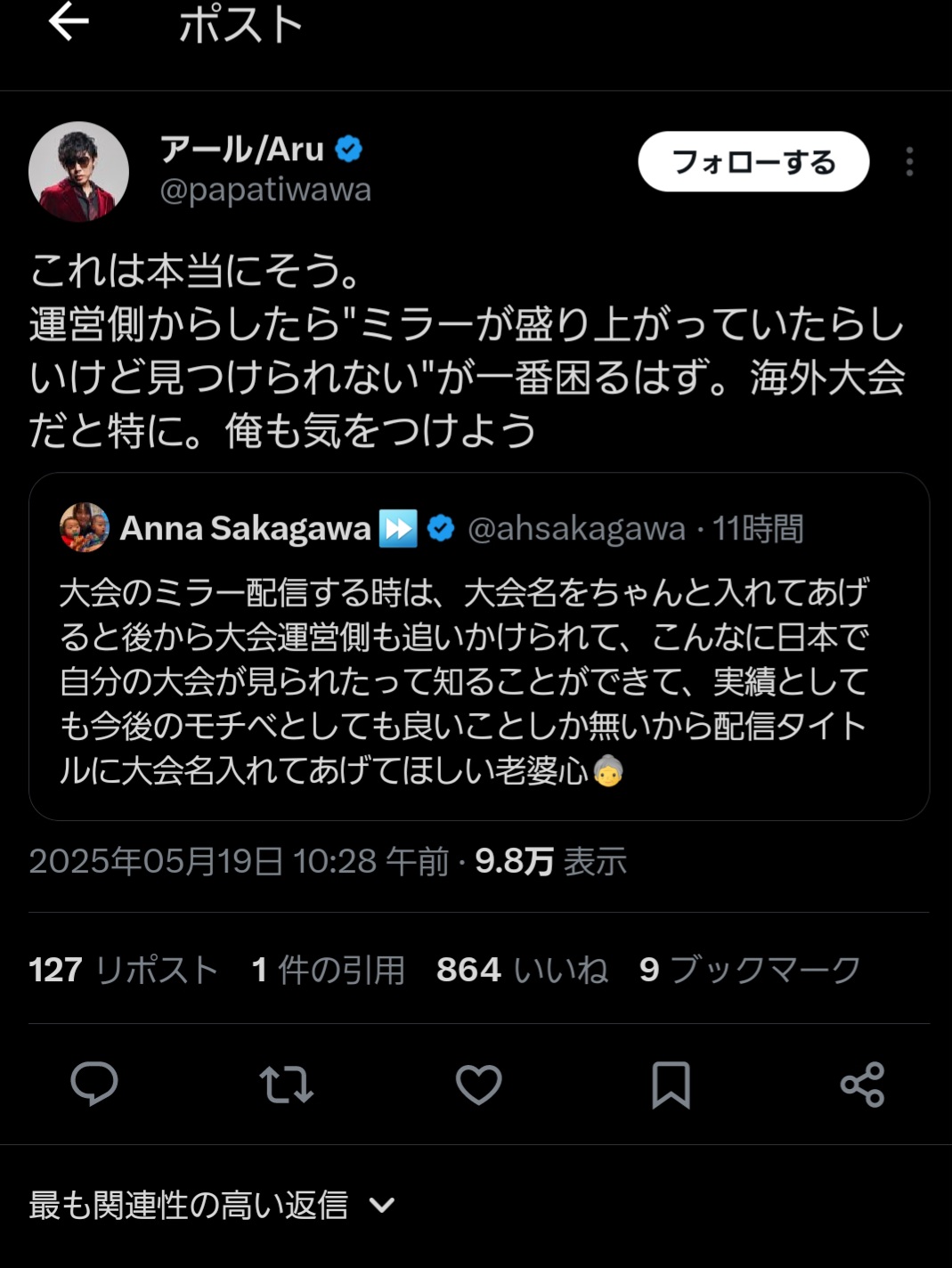View the 127 リポスト list

123,970
